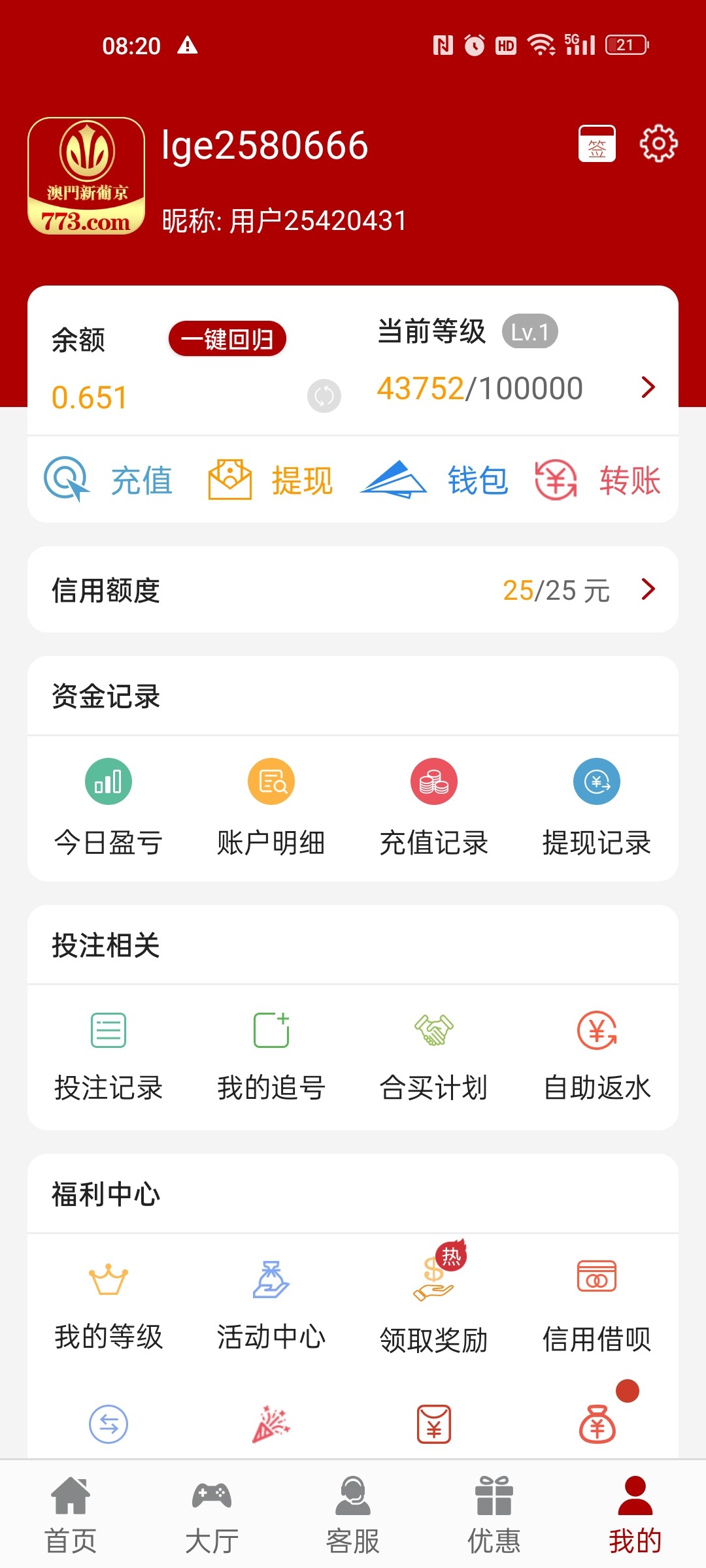Viewport: 706px width, 1568px height.
Task: Tap the 一键回归 button
Action: point(227,339)
